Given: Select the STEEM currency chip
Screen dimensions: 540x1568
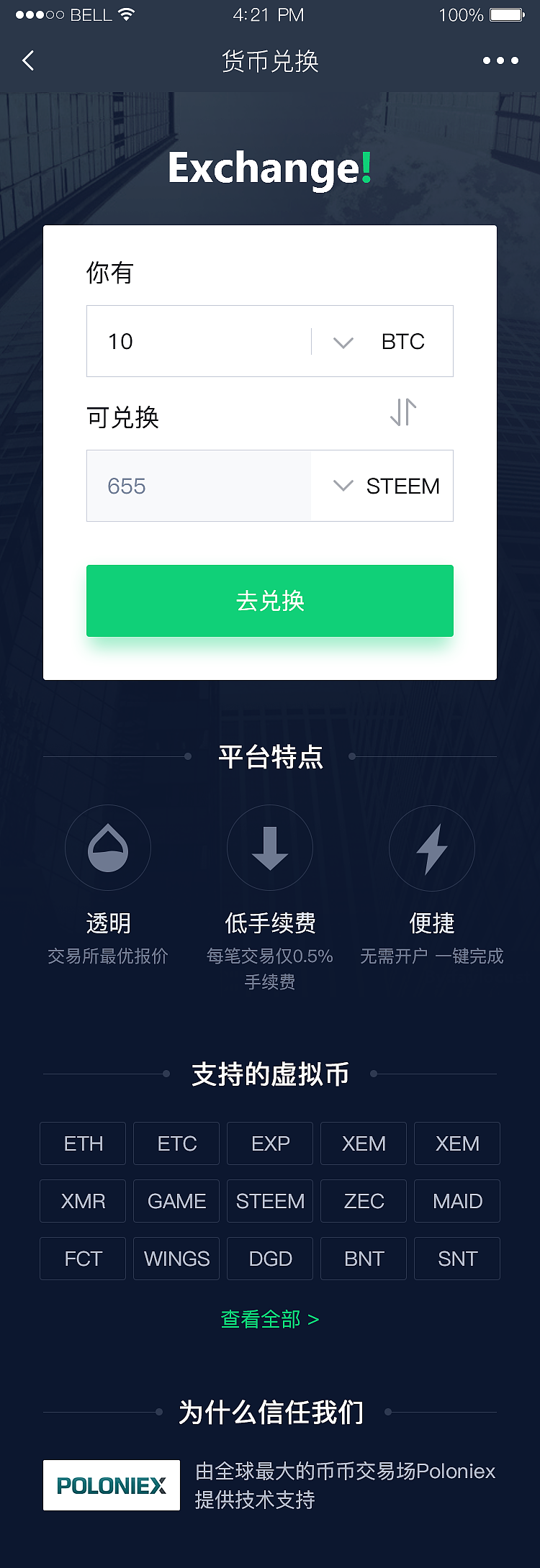Looking at the screenshot, I should pos(269,1201).
